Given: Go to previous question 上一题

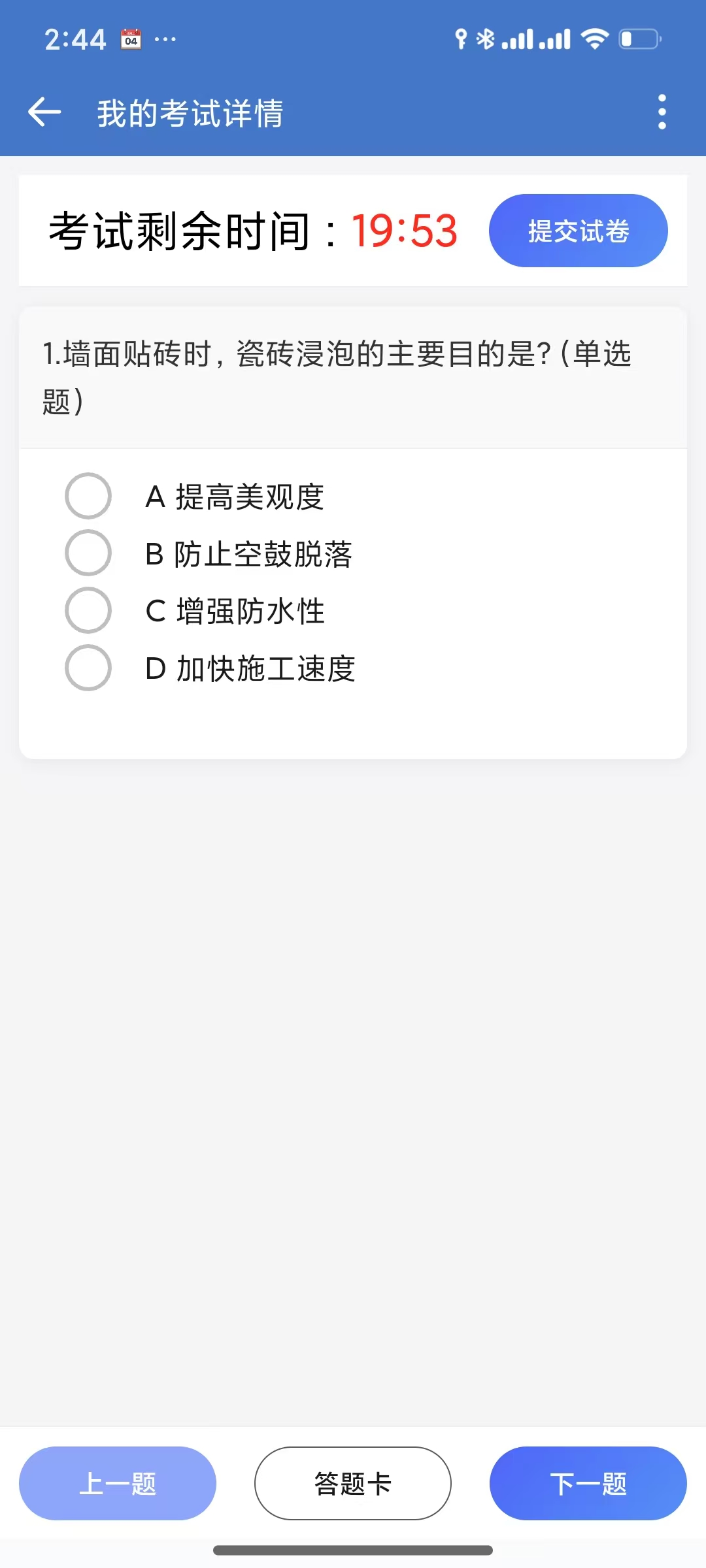Looking at the screenshot, I should (118, 1483).
